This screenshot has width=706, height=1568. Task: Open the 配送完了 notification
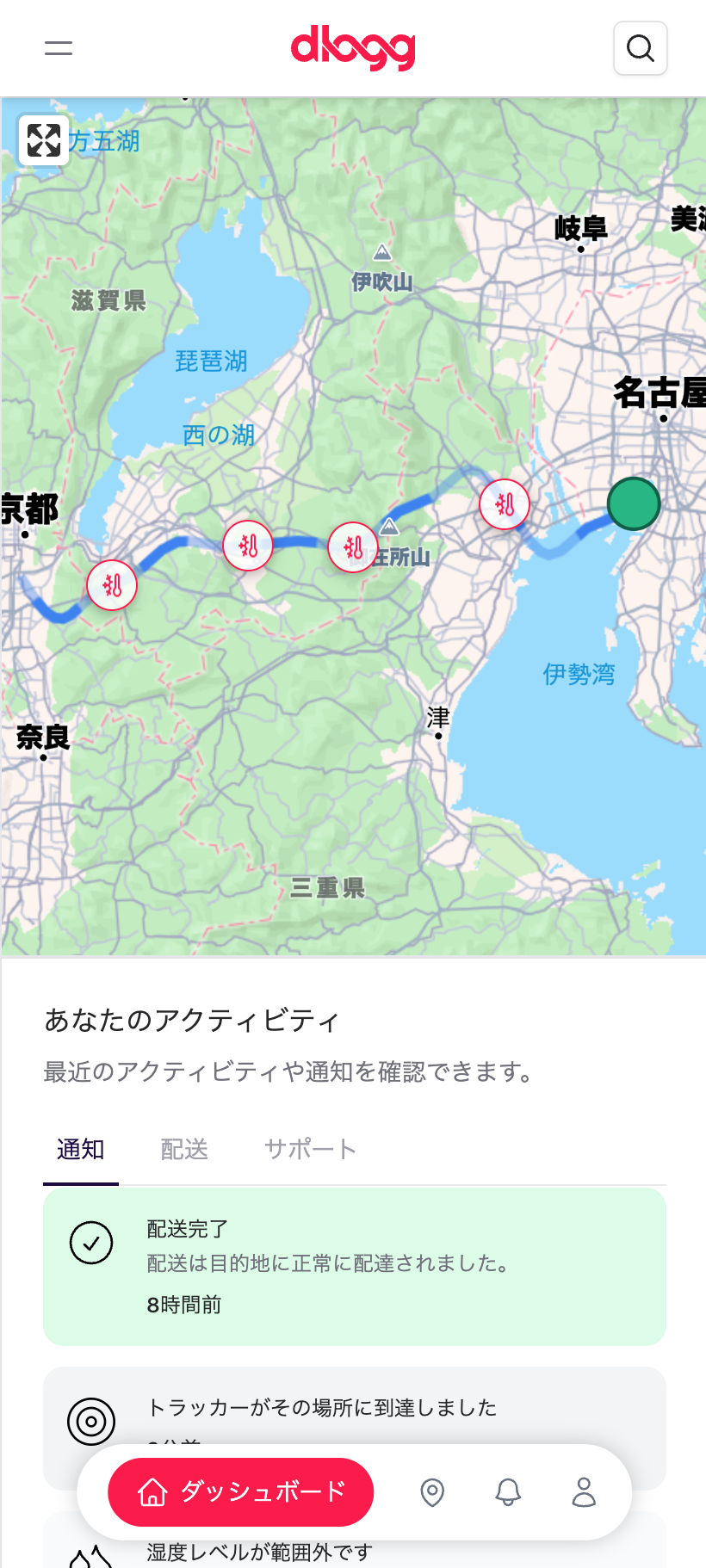point(354,1266)
